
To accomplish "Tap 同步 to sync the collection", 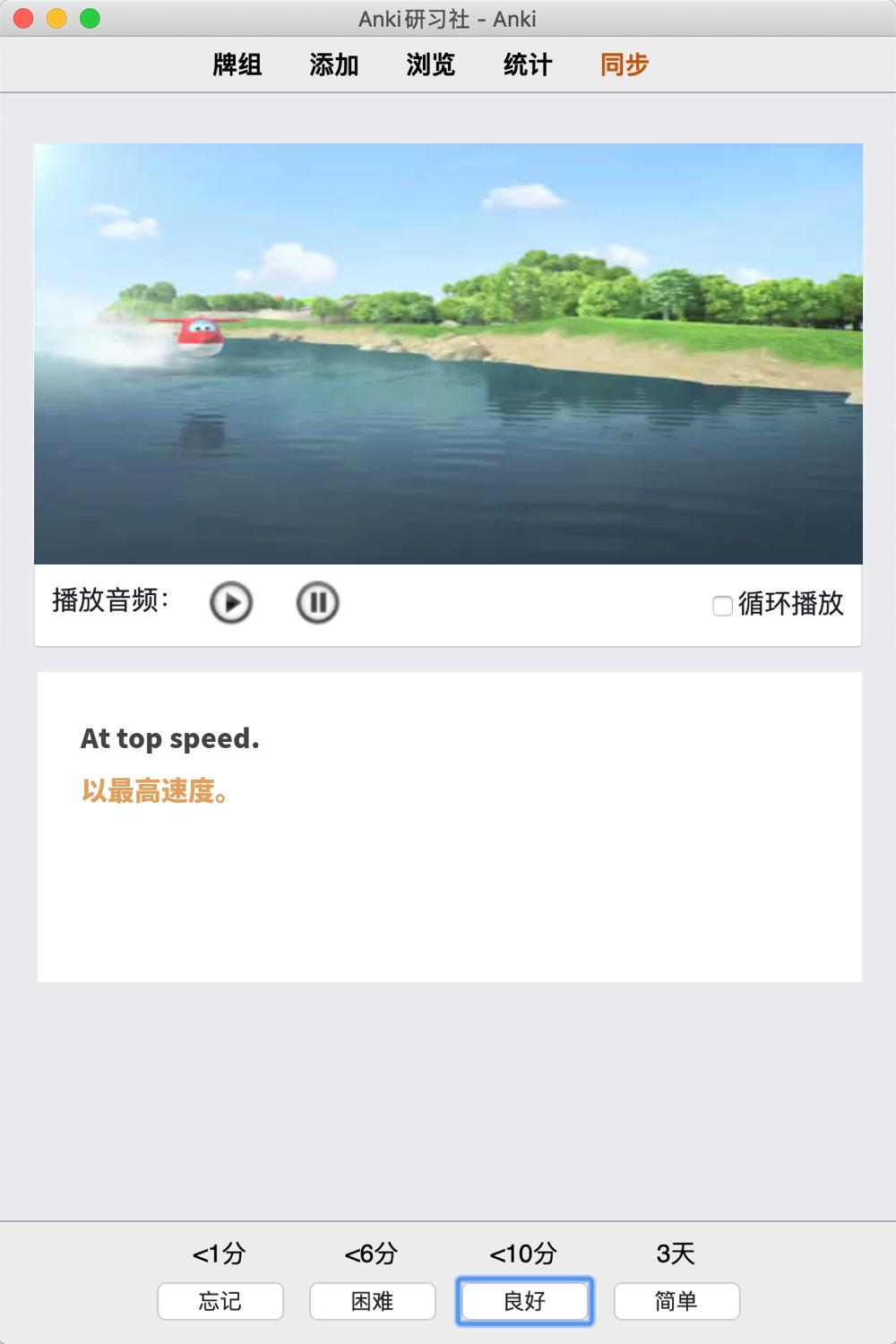I will tap(625, 65).
